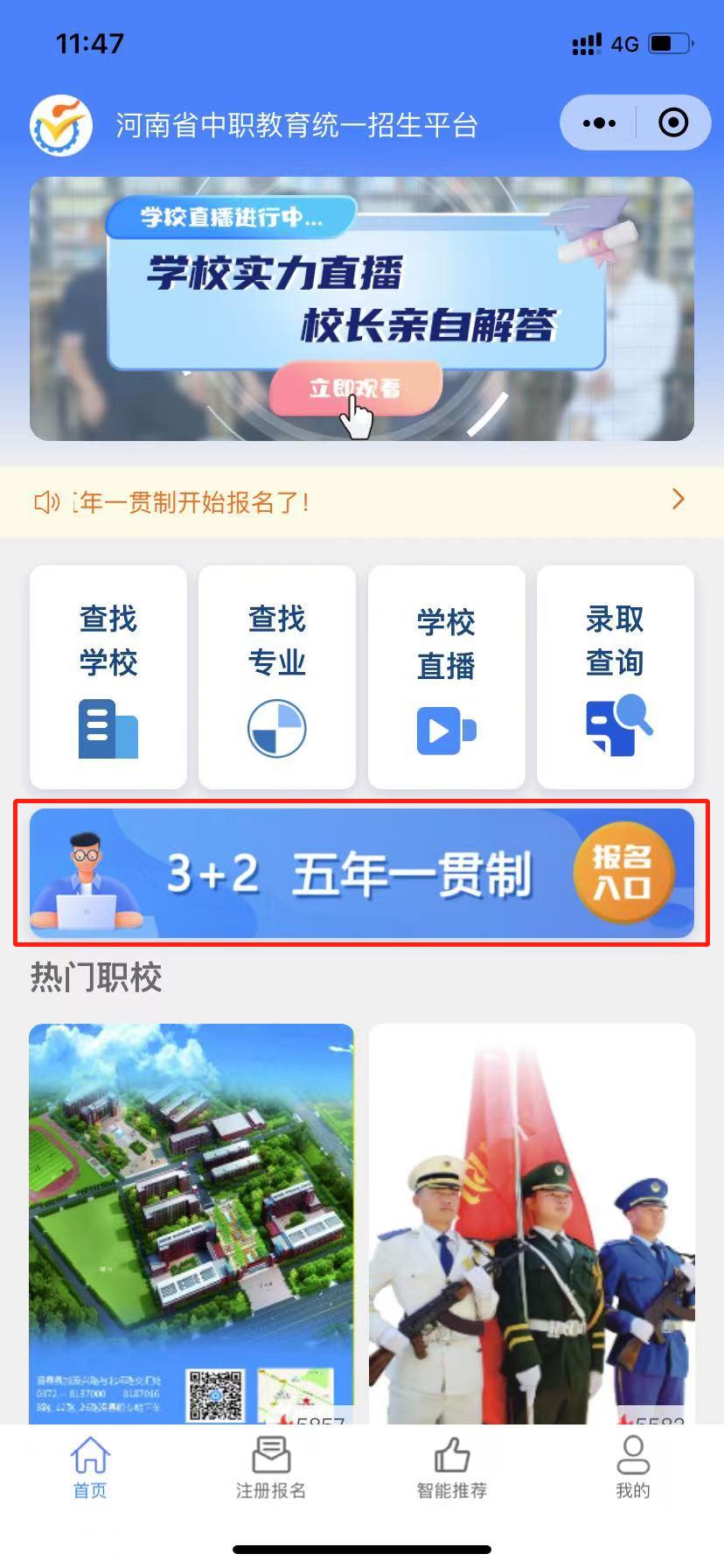Switch to the 我的 tab
Screen dimensions: 724x1568
pyautogui.click(x=632, y=1468)
